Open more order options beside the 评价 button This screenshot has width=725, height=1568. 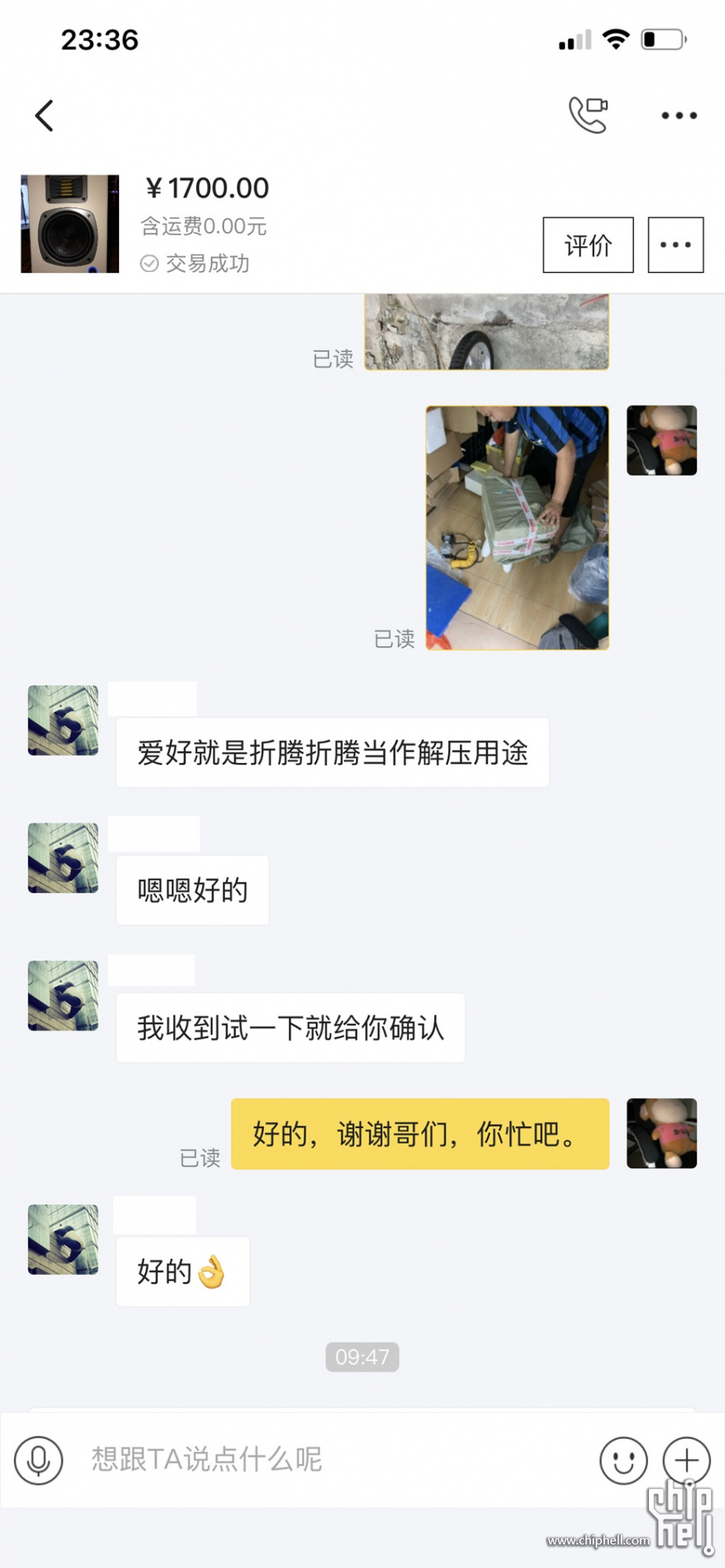point(675,245)
